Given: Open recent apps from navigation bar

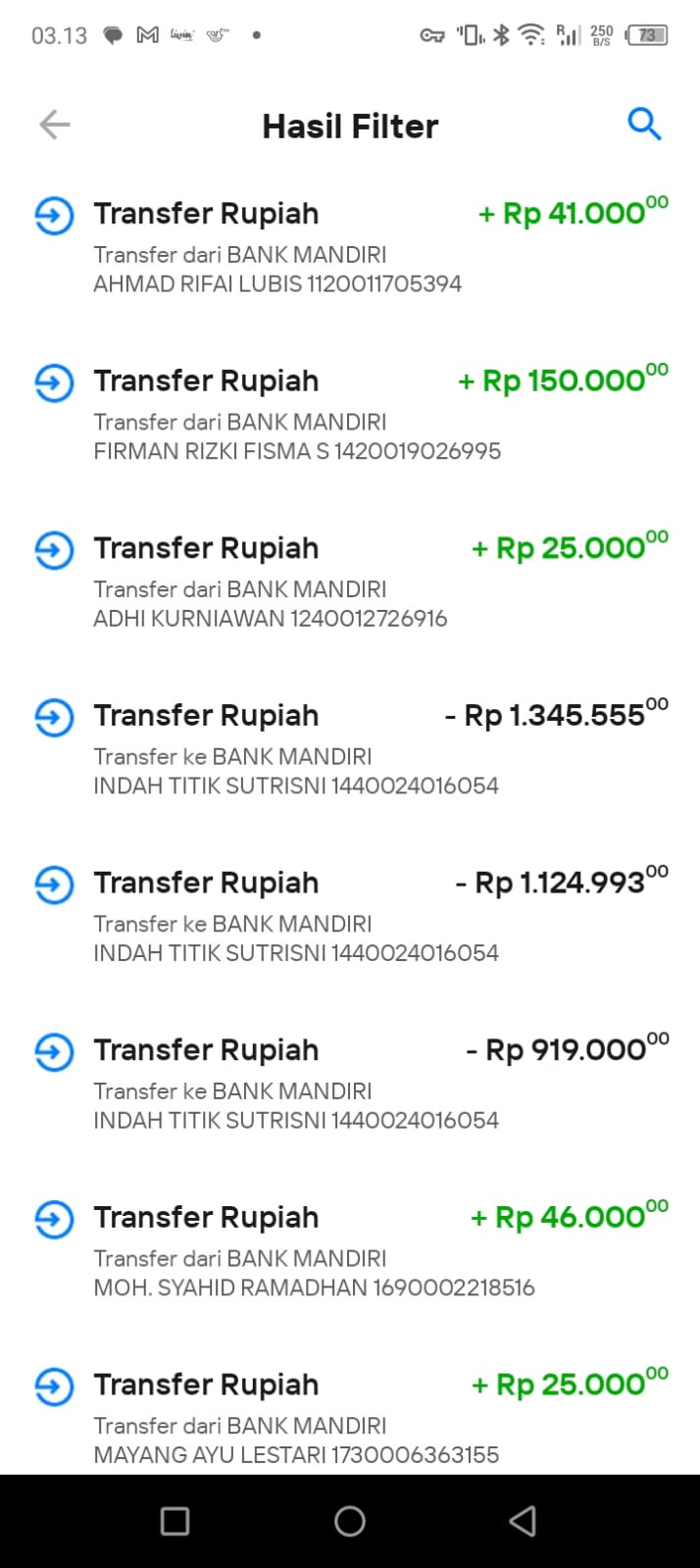Looking at the screenshot, I should (x=175, y=1521).
